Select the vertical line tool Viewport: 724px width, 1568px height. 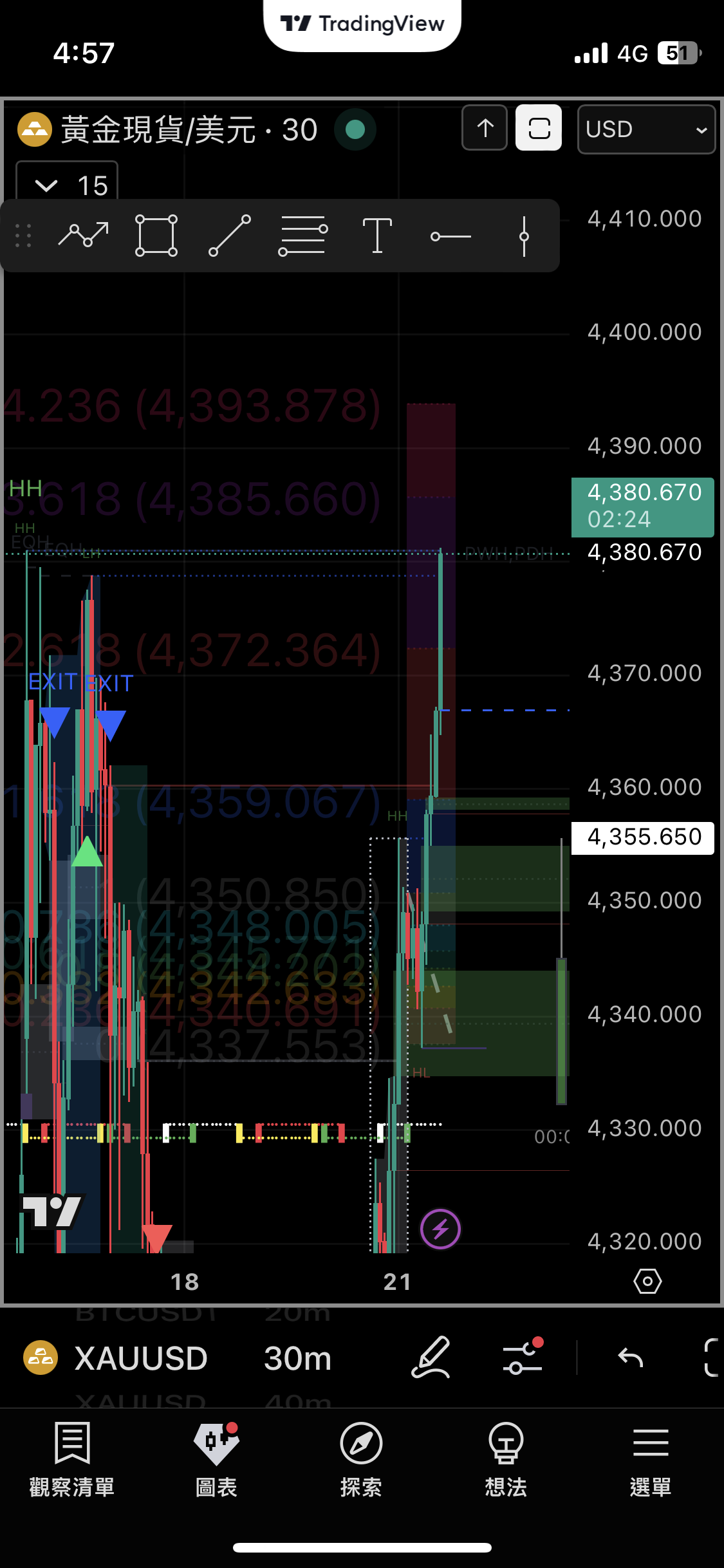[x=524, y=236]
